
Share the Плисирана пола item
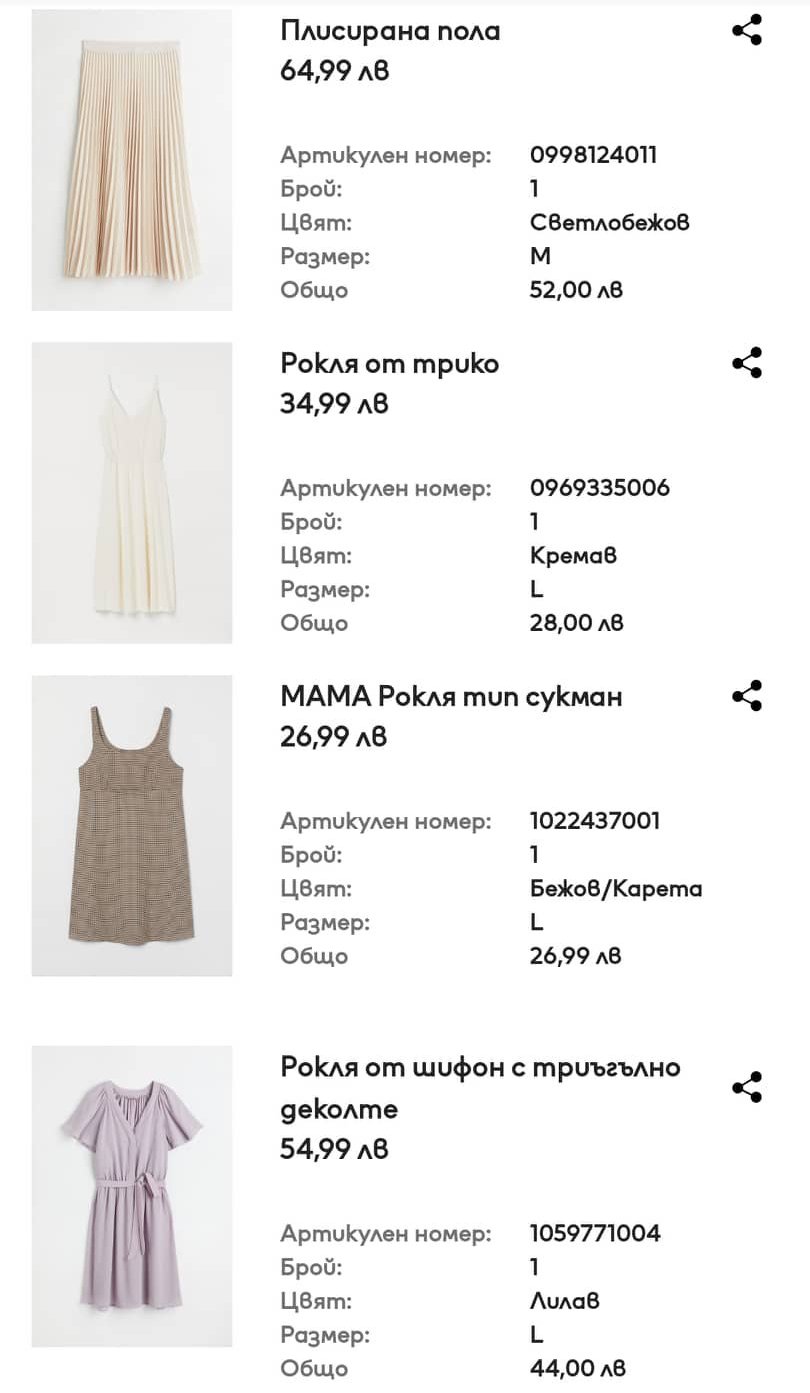(747, 30)
